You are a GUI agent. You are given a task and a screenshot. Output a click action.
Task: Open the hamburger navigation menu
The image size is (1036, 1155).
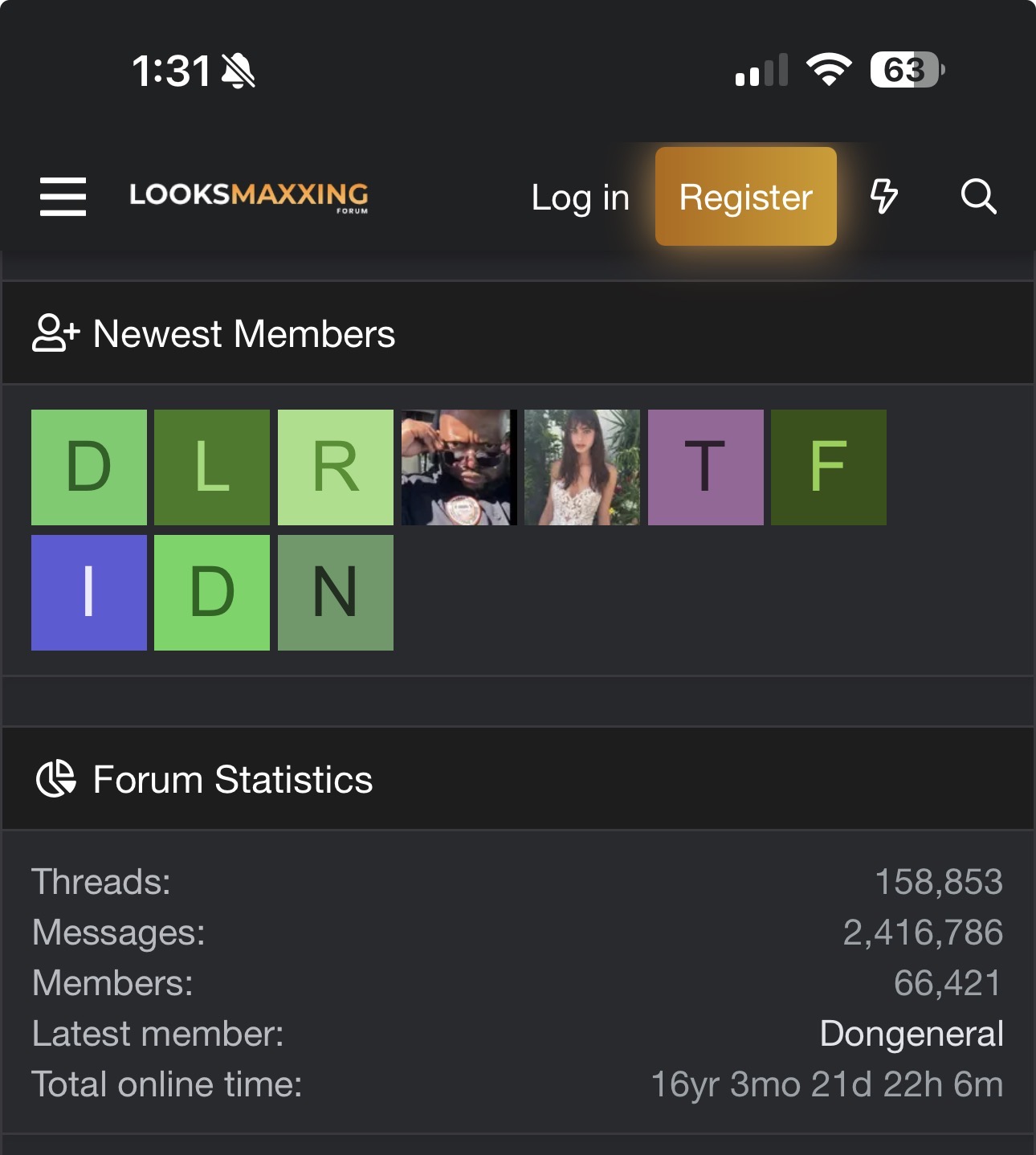[63, 197]
